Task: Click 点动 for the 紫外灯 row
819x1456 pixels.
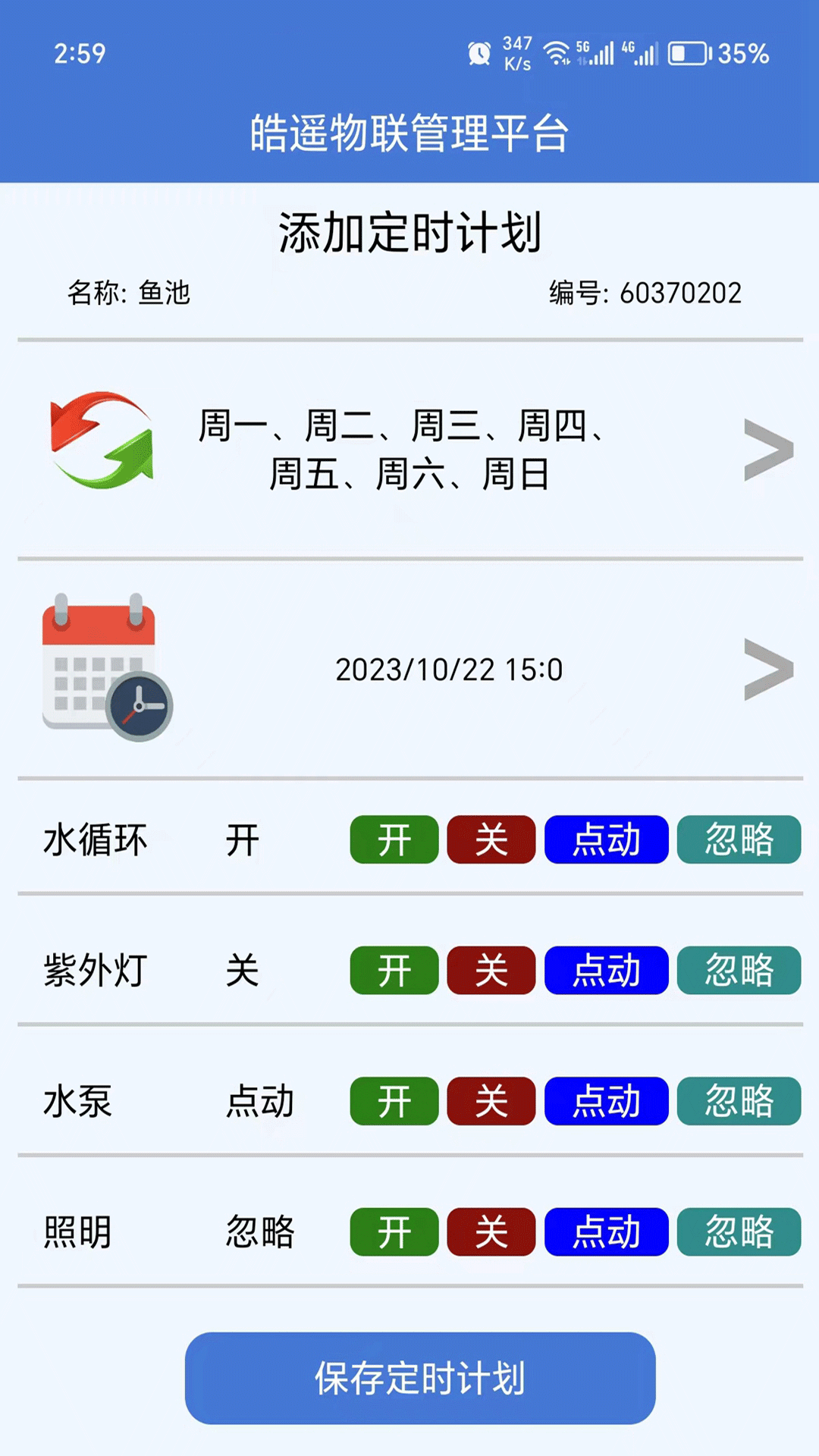Action: click(x=605, y=971)
